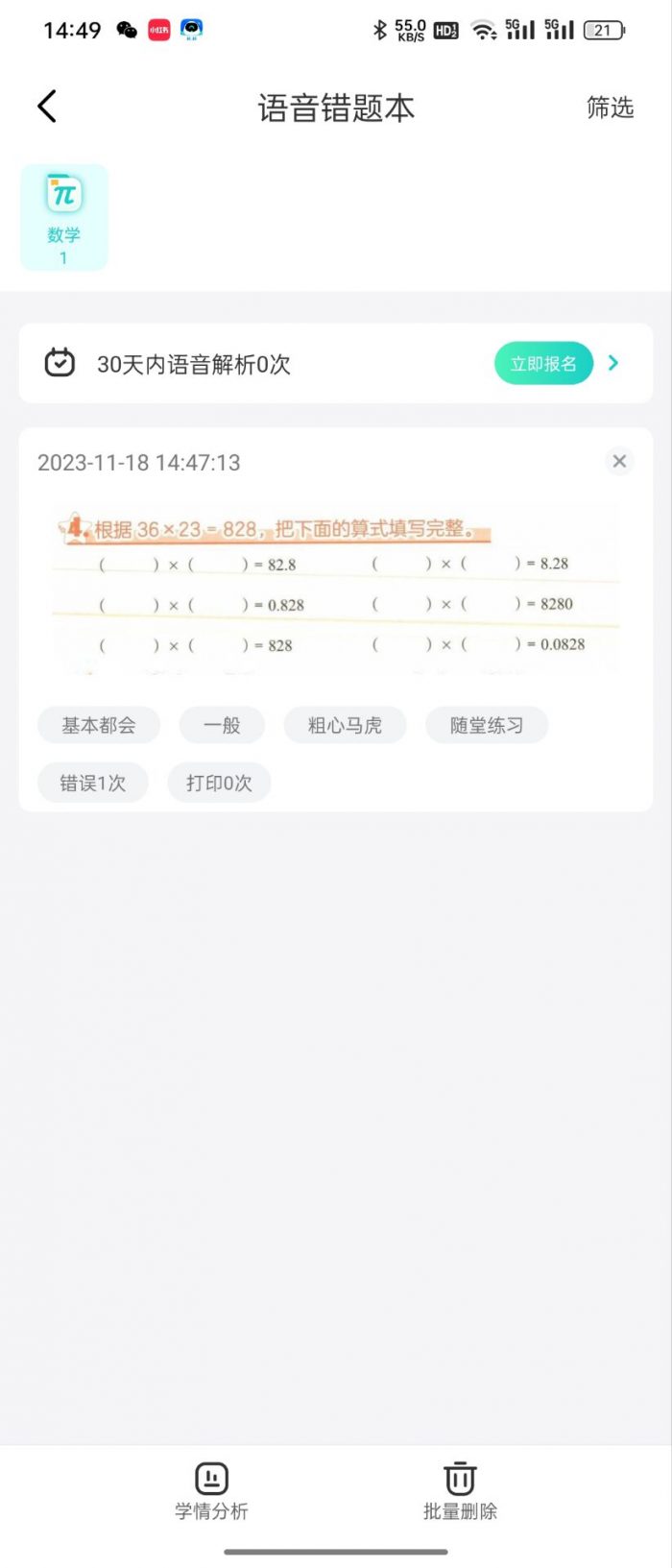672x1568 pixels.
Task: Select the 随堂练习 chip
Action: [x=487, y=726]
